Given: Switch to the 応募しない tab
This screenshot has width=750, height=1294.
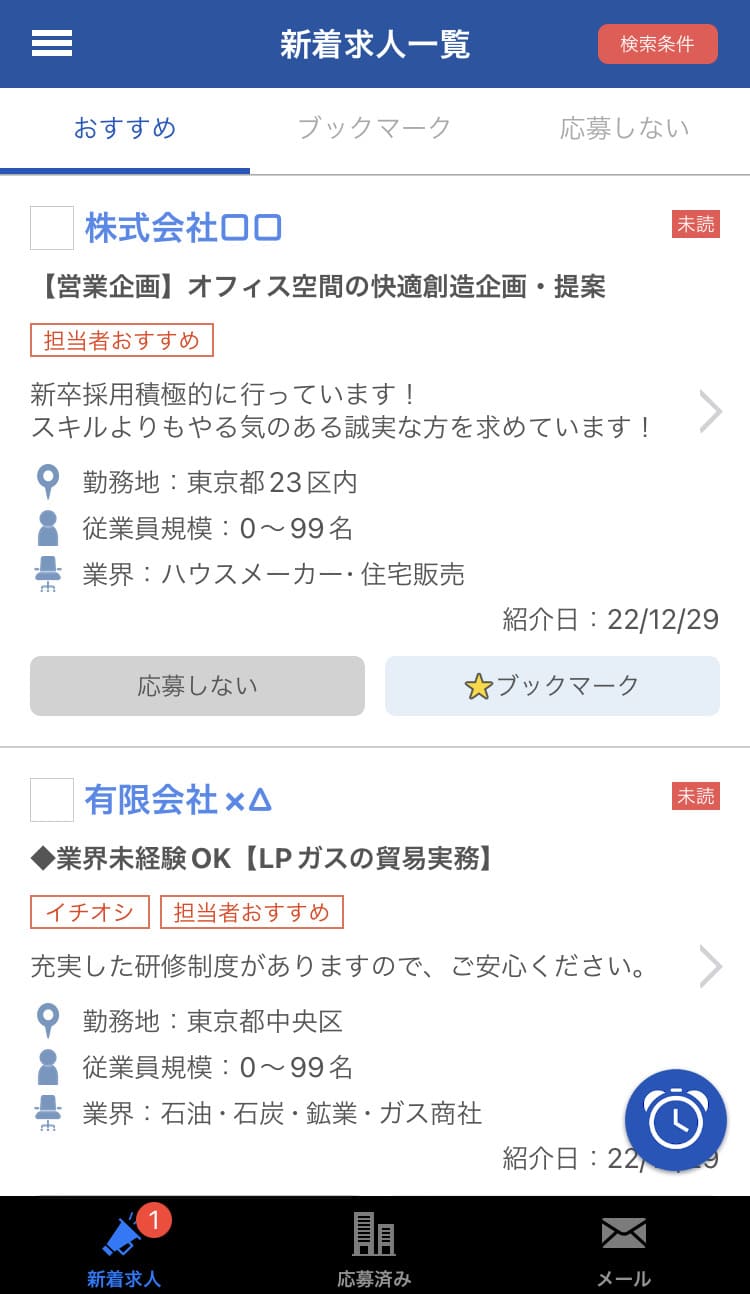Looking at the screenshot, I should [625, 128].
